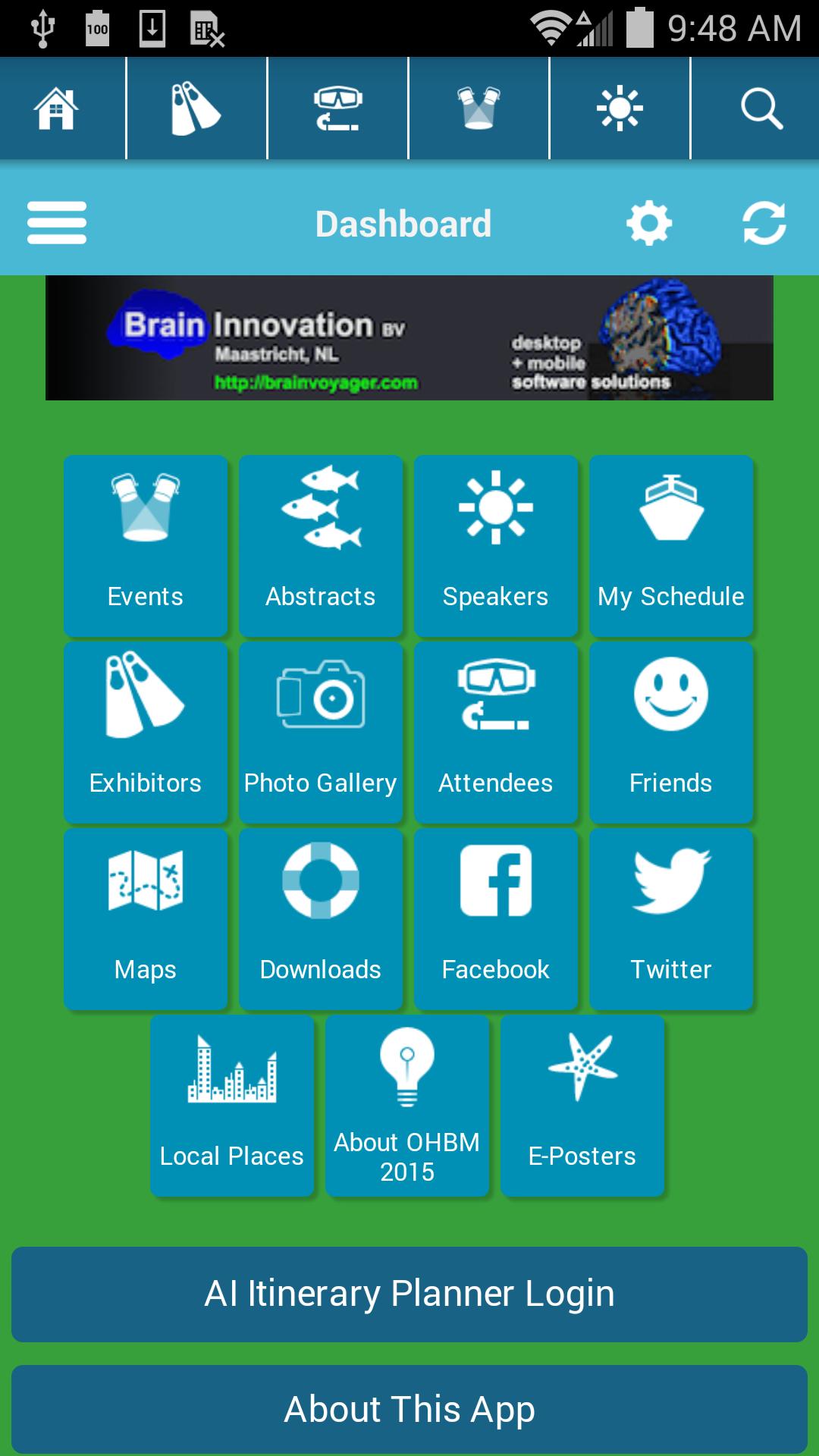
Task: Open app Settings via the gear icon
Action: click(x=648, y=221)
